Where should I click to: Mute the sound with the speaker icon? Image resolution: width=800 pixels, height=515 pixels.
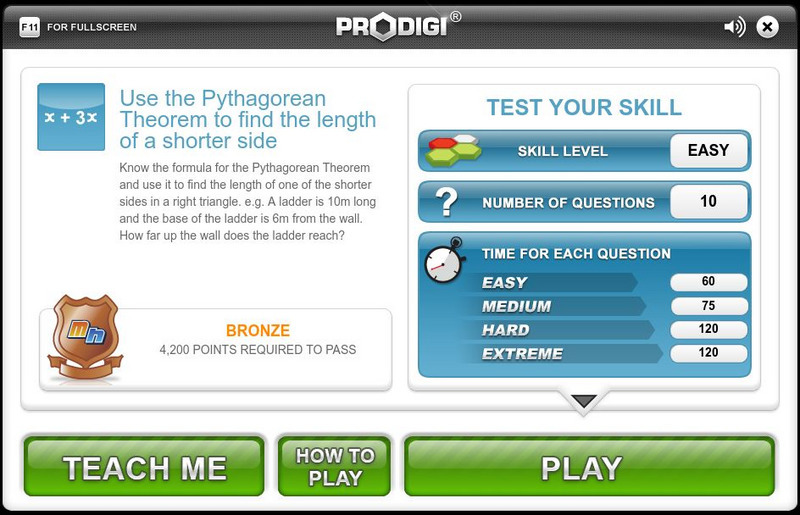click(735, 27)
